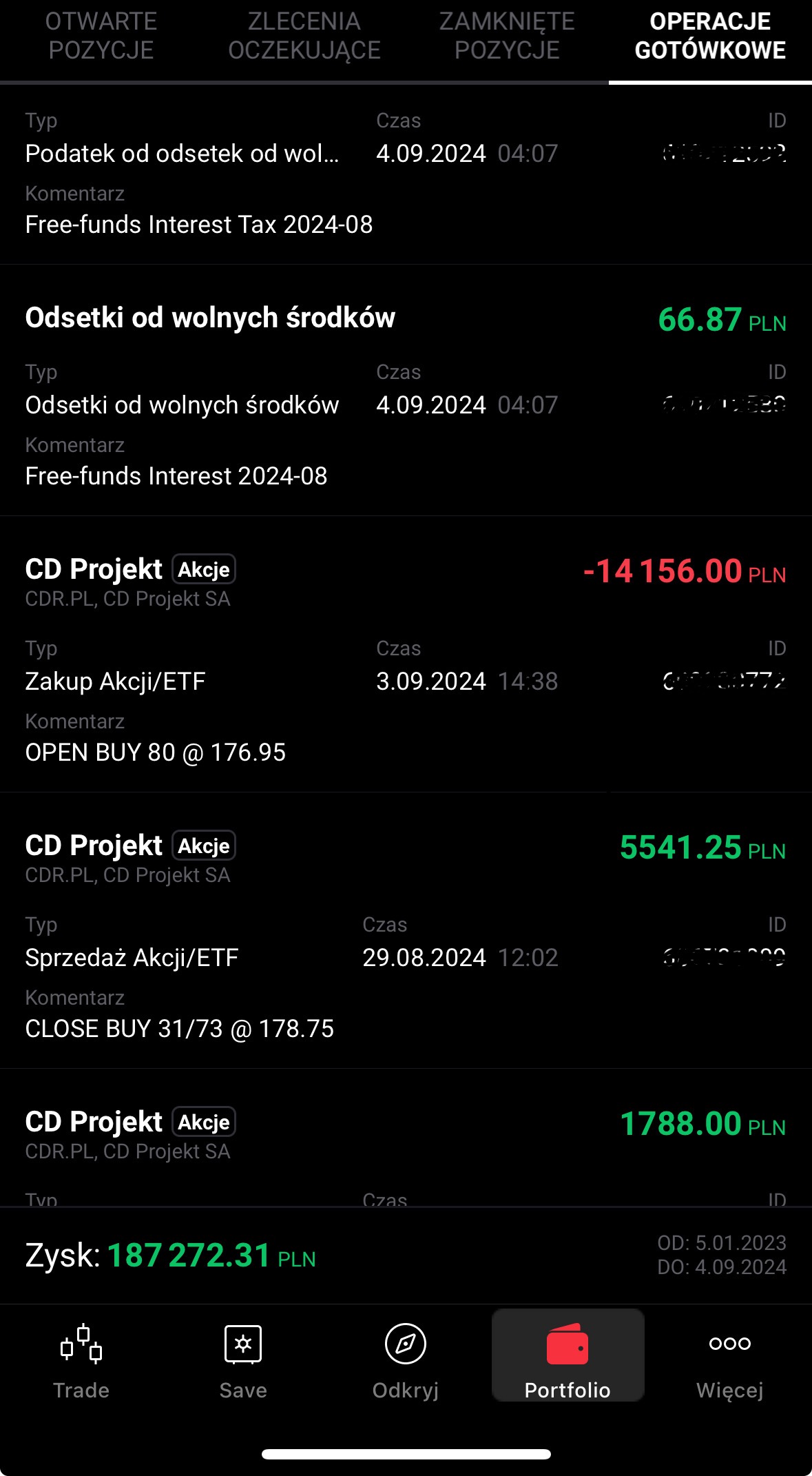
Task: Open the Zlecenia Oczekujące tab
Action: click(304, 37)
